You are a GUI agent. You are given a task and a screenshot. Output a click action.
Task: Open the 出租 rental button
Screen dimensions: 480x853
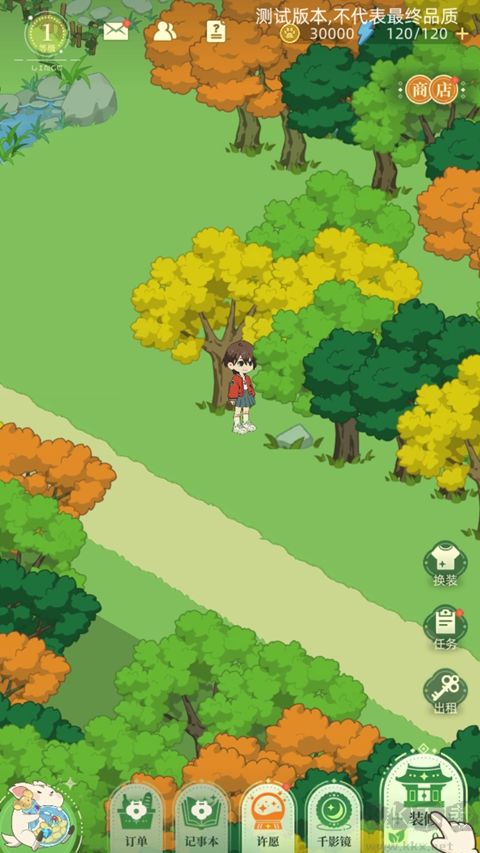click(445, 692)
